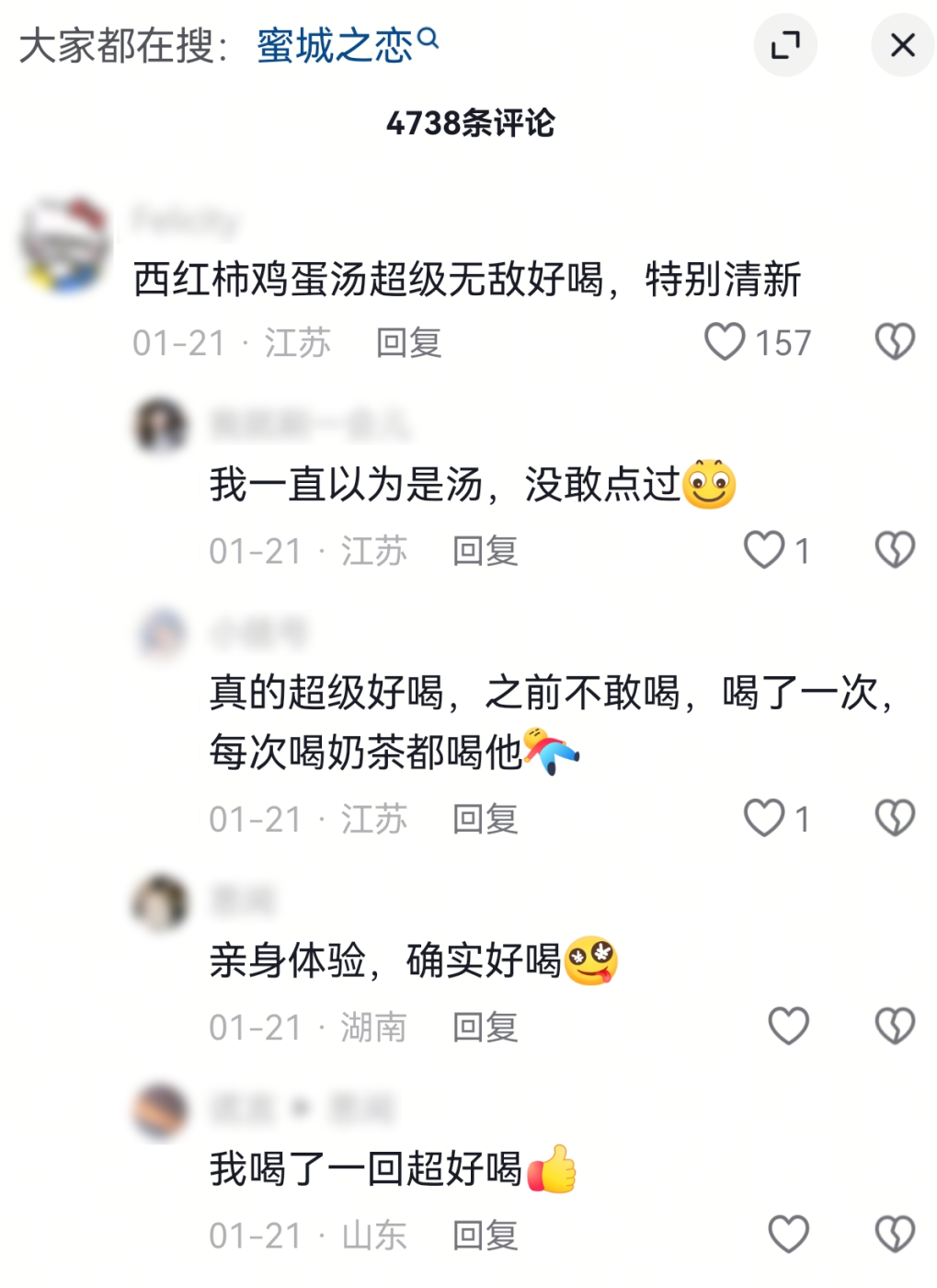Reply to the comment 我喝了一回超好喝
The image size is (937, 1288).
485,1235
